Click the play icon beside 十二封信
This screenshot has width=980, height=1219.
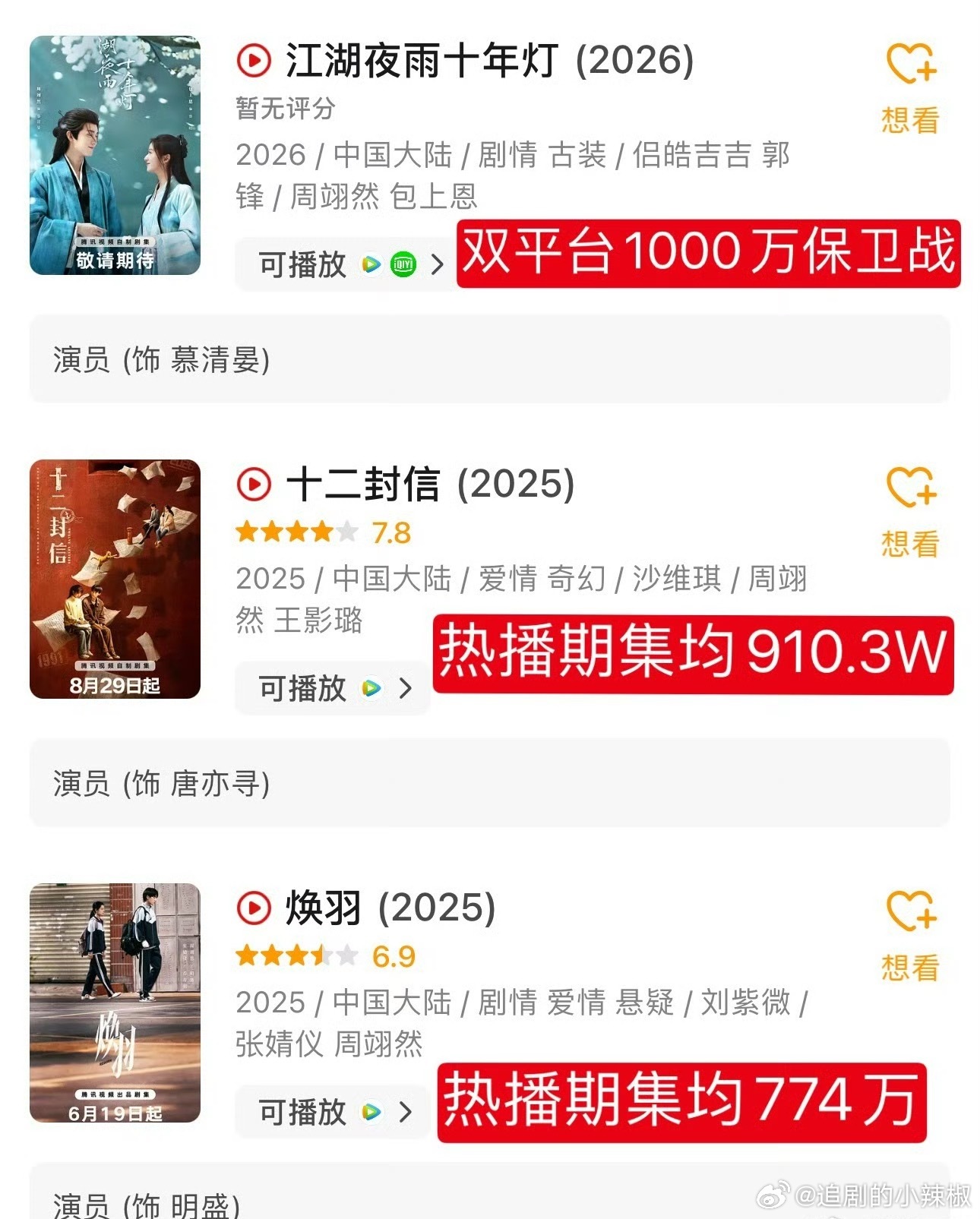(255, 483)
